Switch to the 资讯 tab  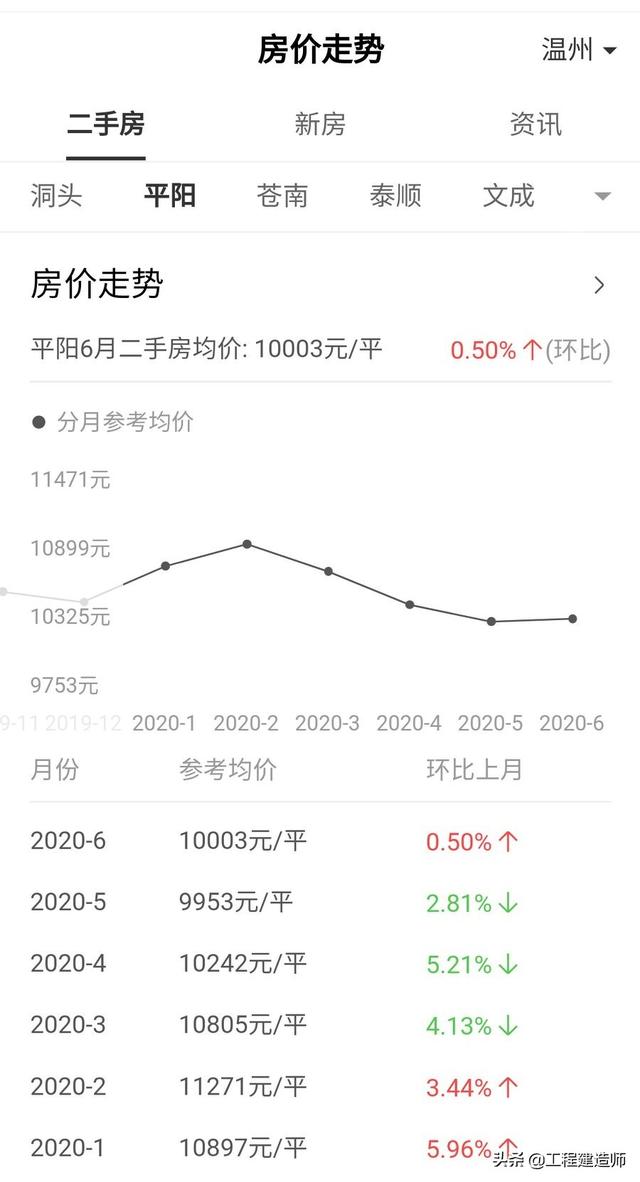click(535, 124)
